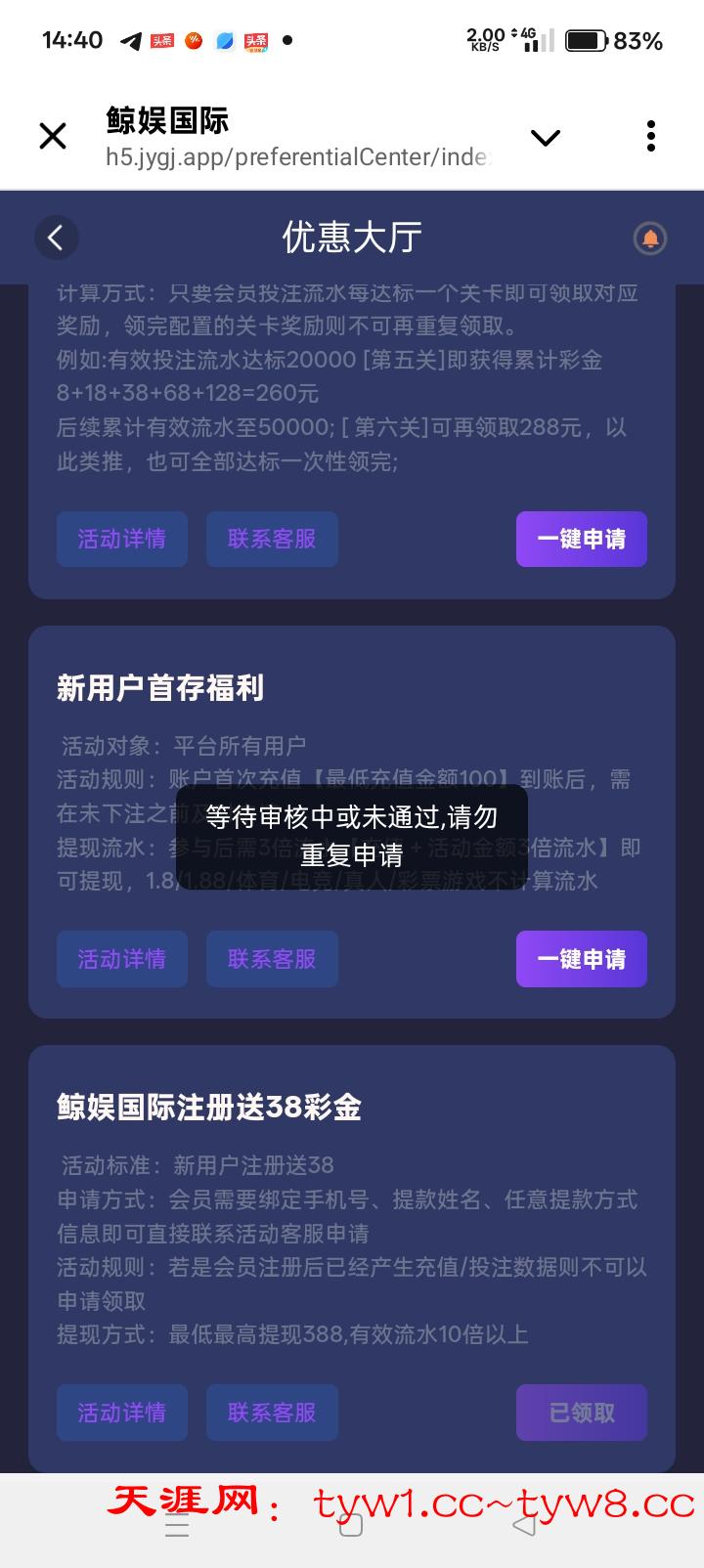Image resolution: width=704 pixels, height=1568 pixels.
Task: Open the notifications bell
Action: point(649,238)
